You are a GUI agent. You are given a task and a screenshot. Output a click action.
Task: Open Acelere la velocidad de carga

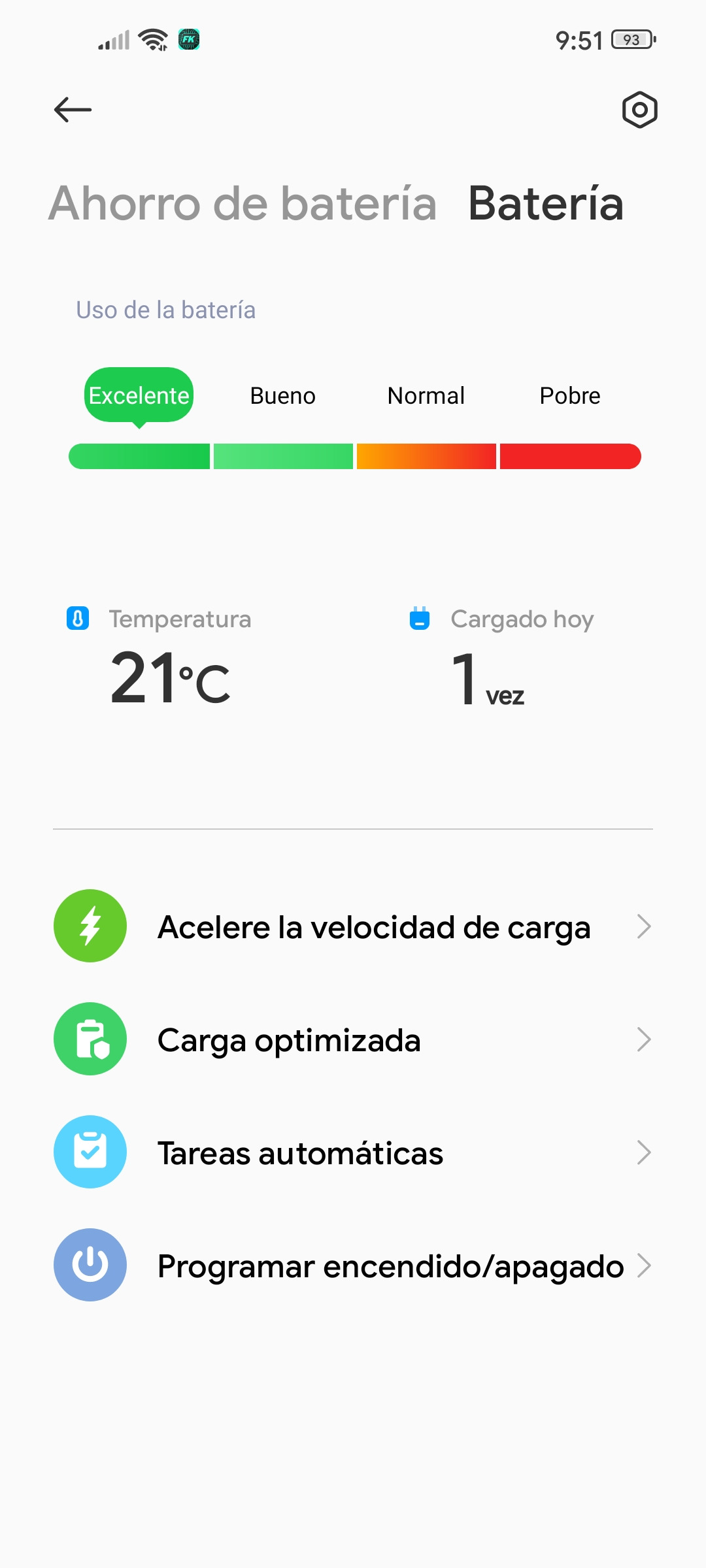353,926
